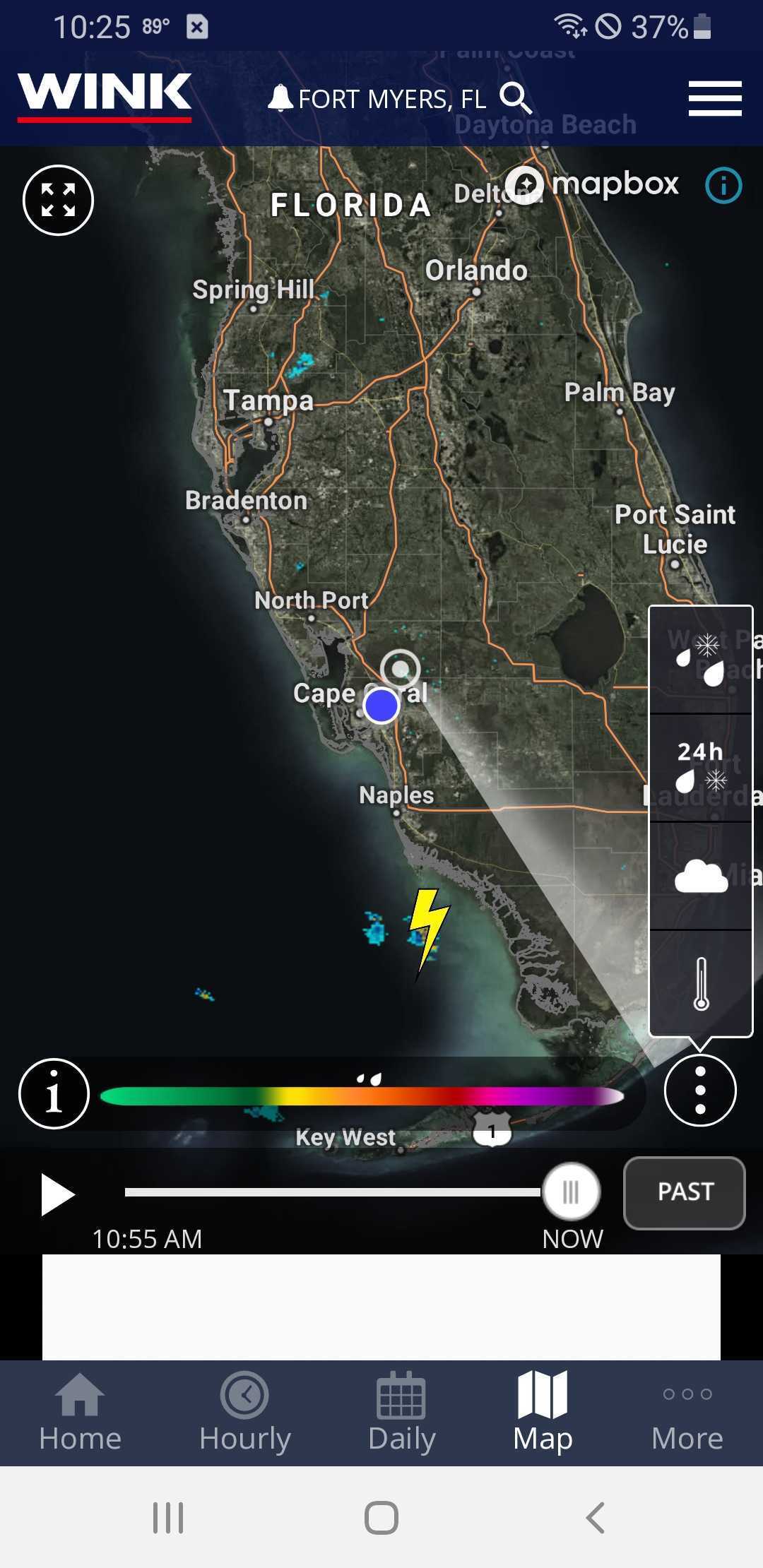Viewport: 763px width, 1568px height.
Task: Close the layers menu via three dots
Action: [700, 1091]
